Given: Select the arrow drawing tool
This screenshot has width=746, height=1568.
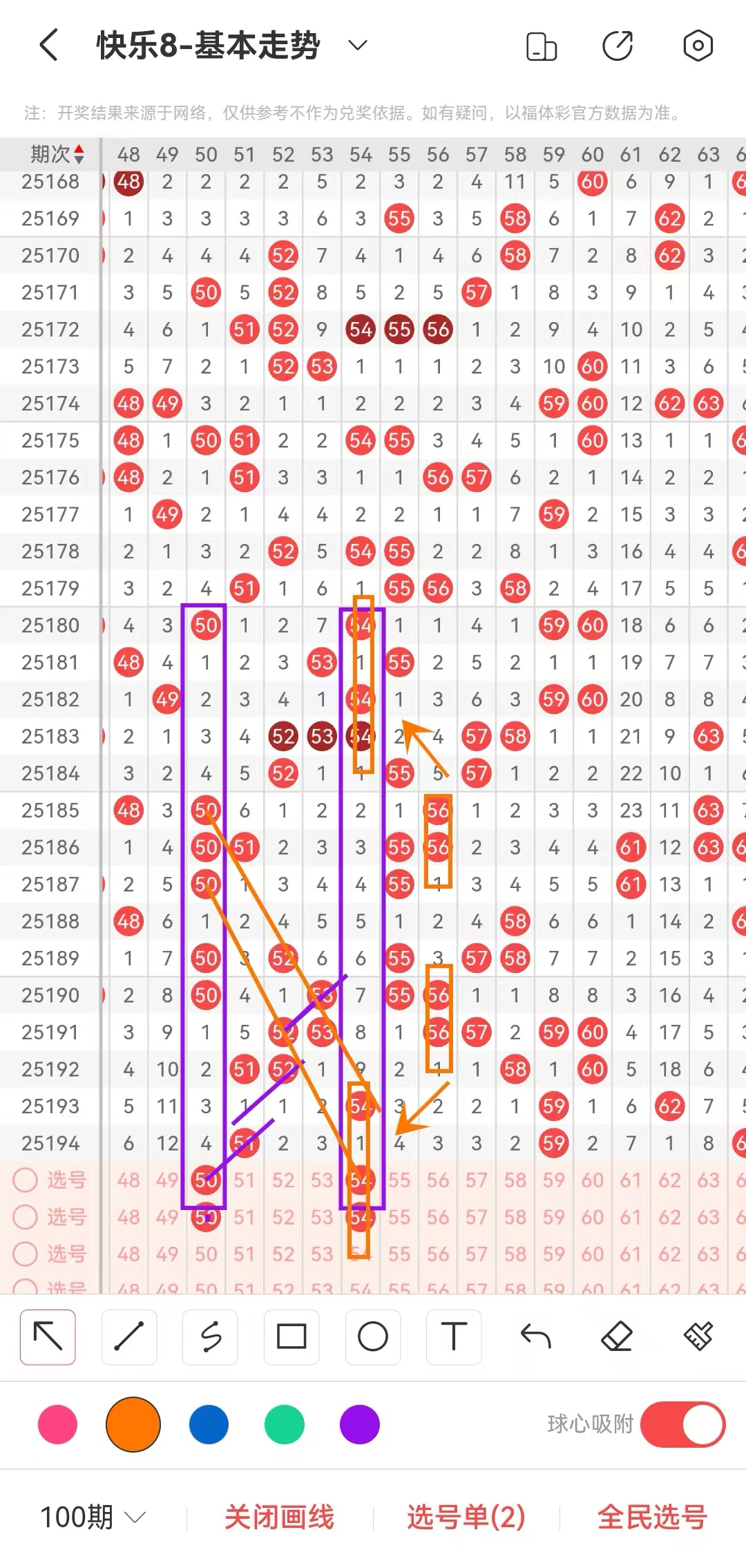Looking at the screenshot, I should pyautogui.click(x=48, y=1336).
